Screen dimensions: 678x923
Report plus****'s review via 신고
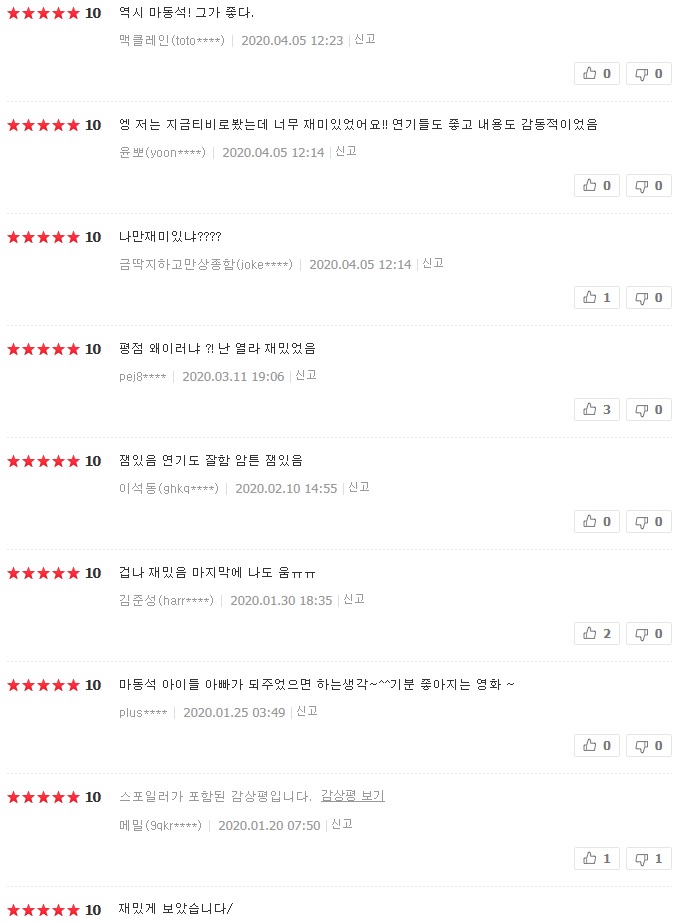coord(307,712)
